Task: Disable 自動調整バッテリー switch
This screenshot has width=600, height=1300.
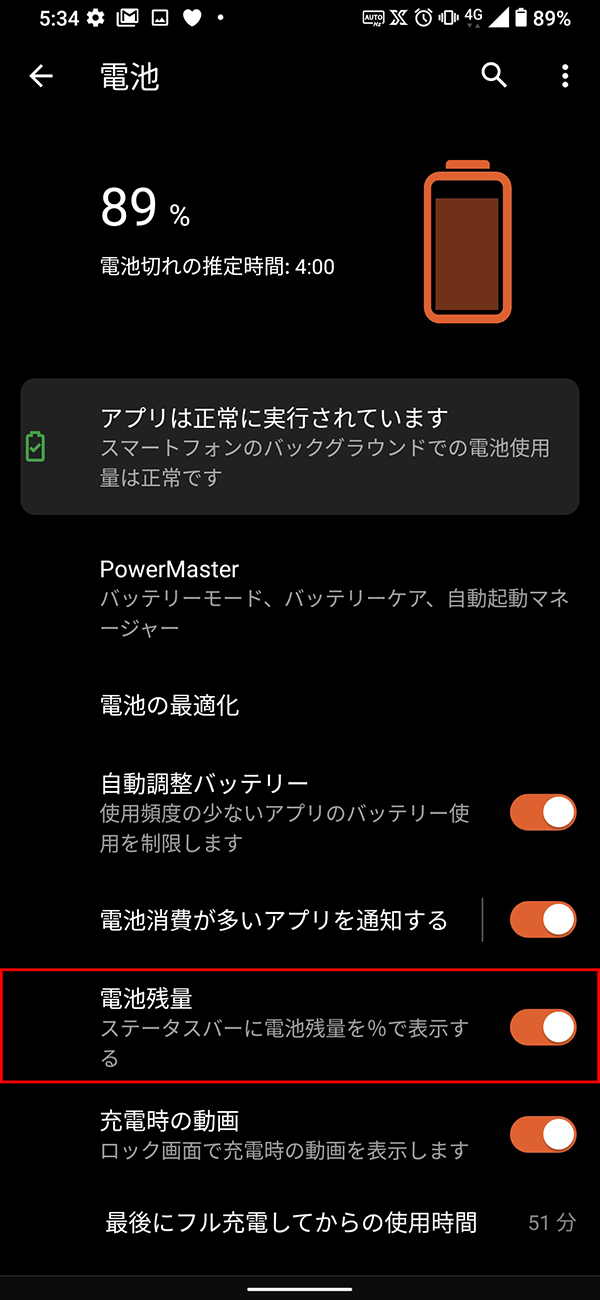Action: coord(543,812)
